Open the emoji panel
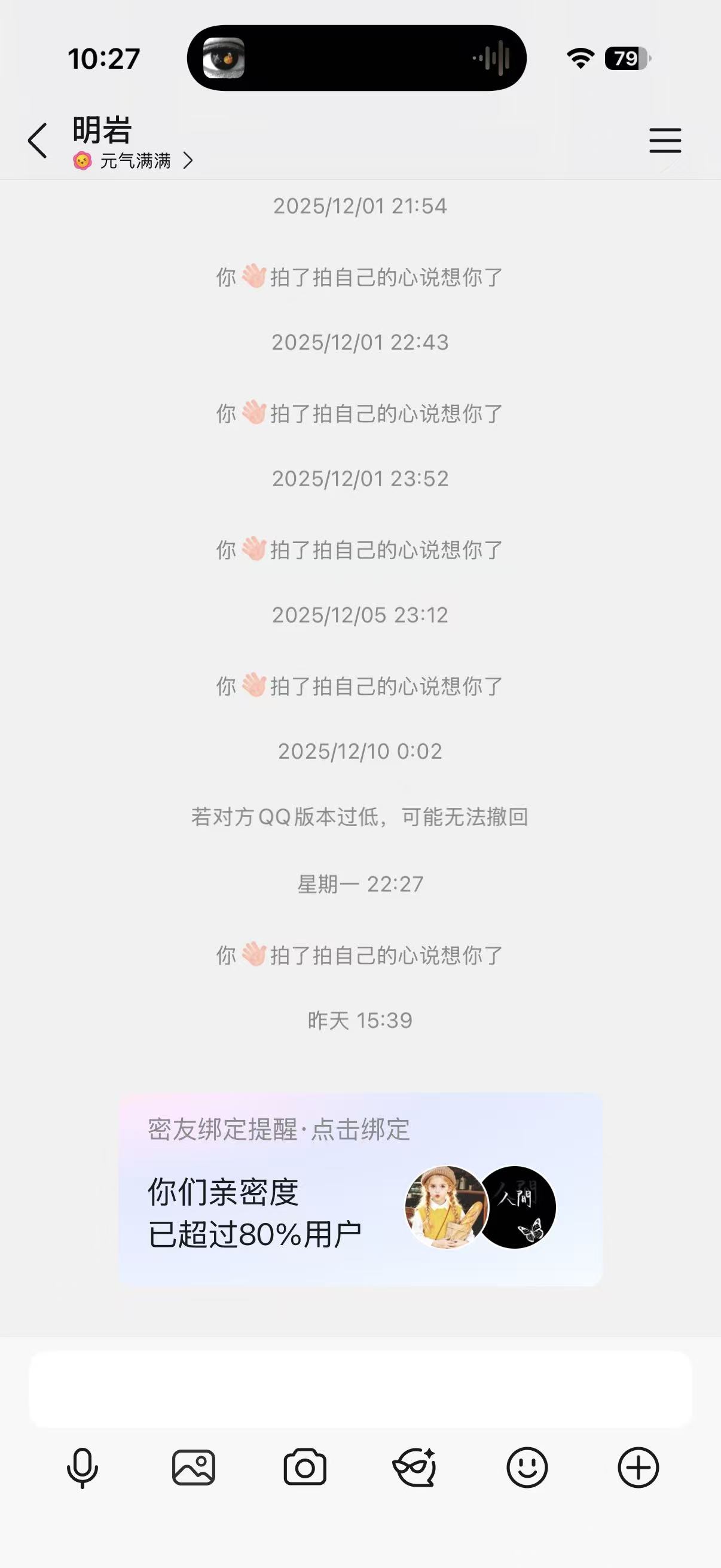This screenshot has width=721, height=1568. tap(527, 1468)
